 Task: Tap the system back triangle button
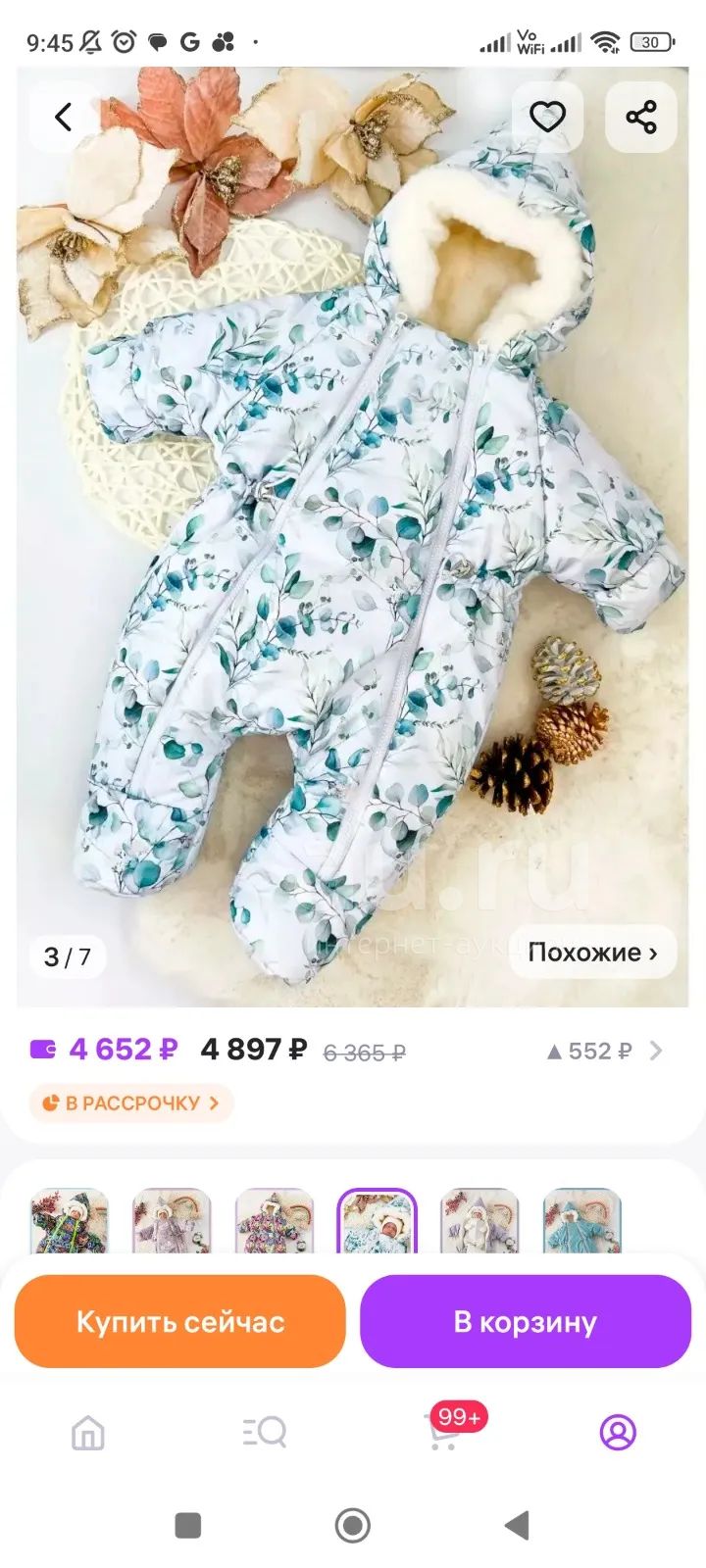[x=517, y=1525]
